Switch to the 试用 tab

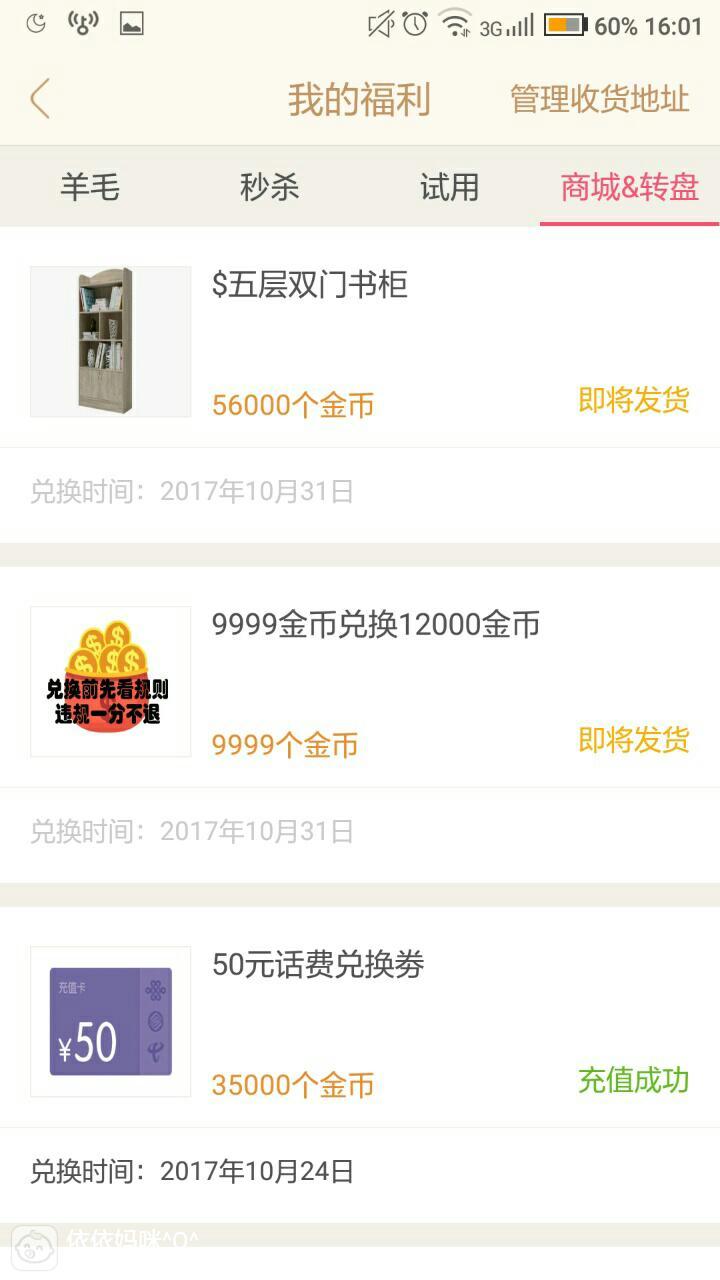pyautogui.click(x=449, y=187)
